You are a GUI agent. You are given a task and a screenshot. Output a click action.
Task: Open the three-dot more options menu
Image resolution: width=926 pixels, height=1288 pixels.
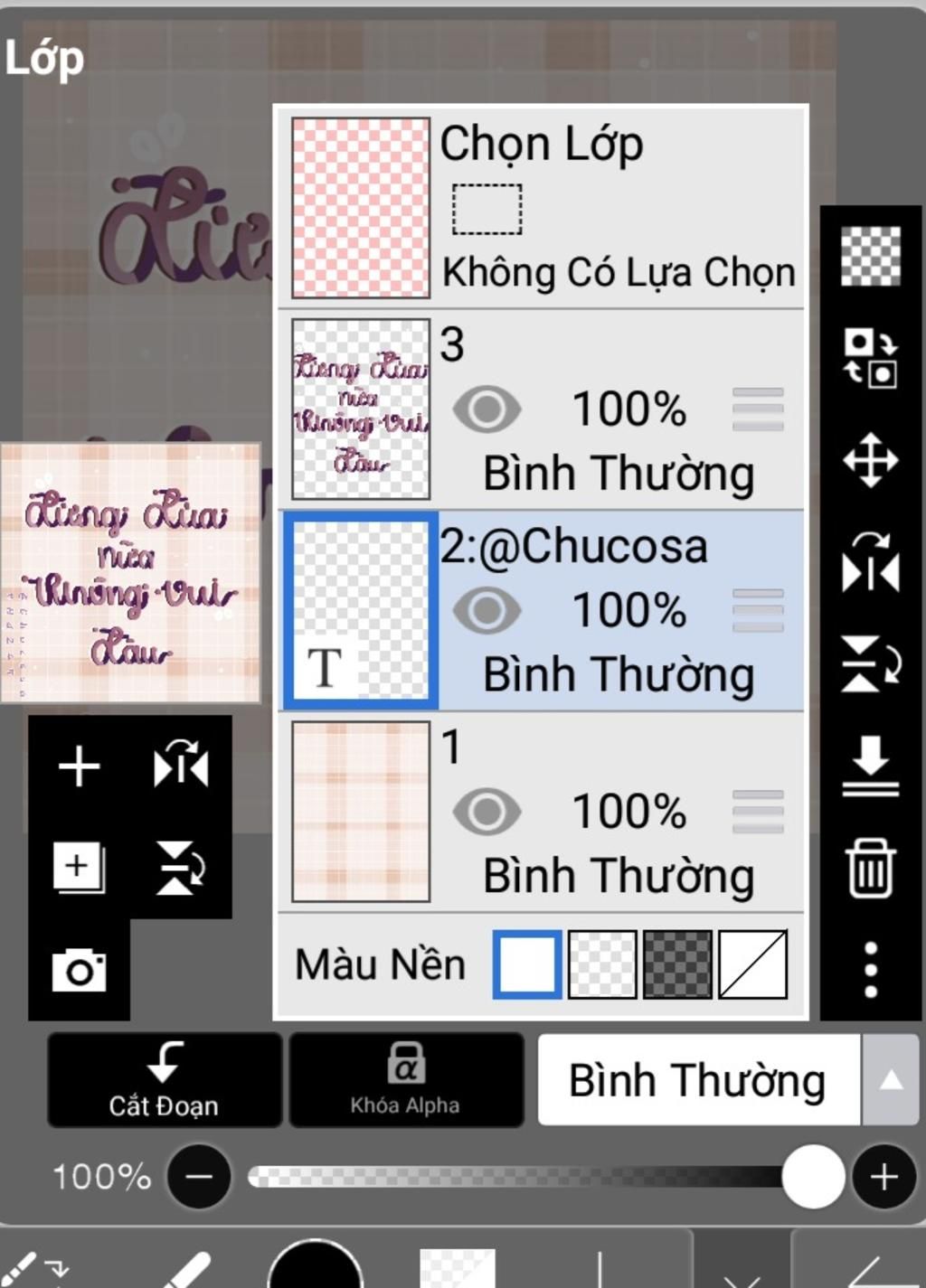[x=870, y=970]
